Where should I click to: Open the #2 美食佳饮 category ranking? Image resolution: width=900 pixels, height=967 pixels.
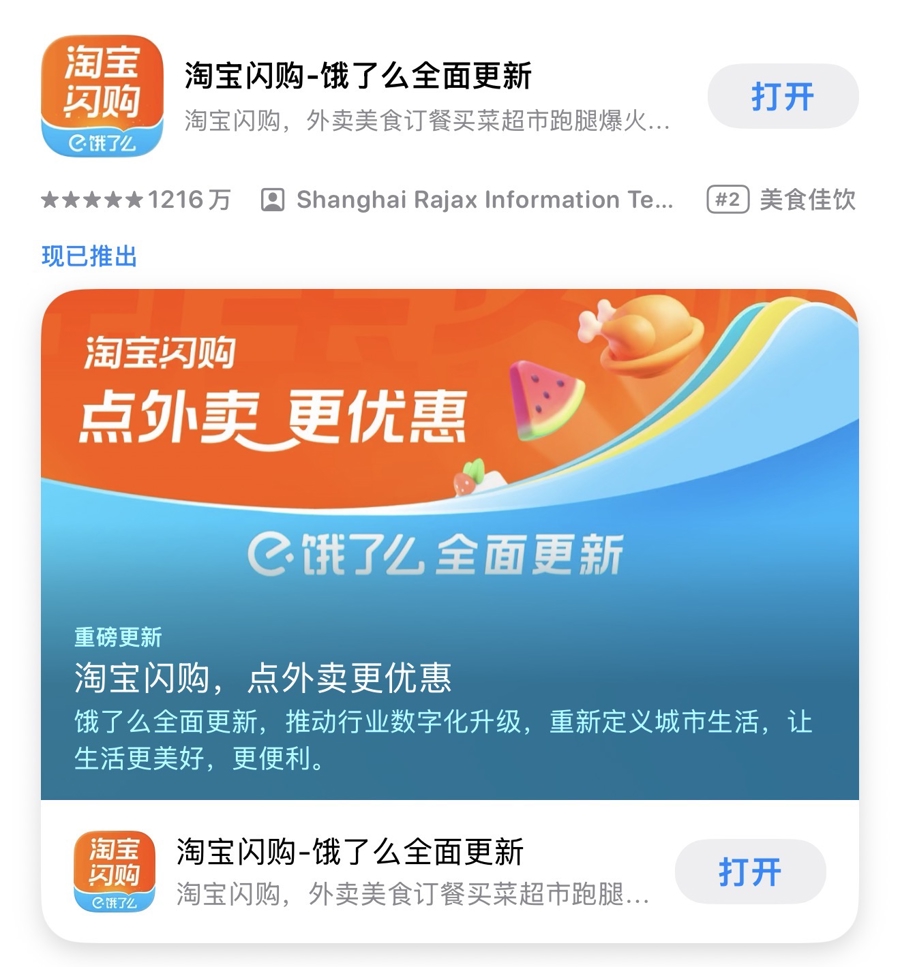(781, 200)
